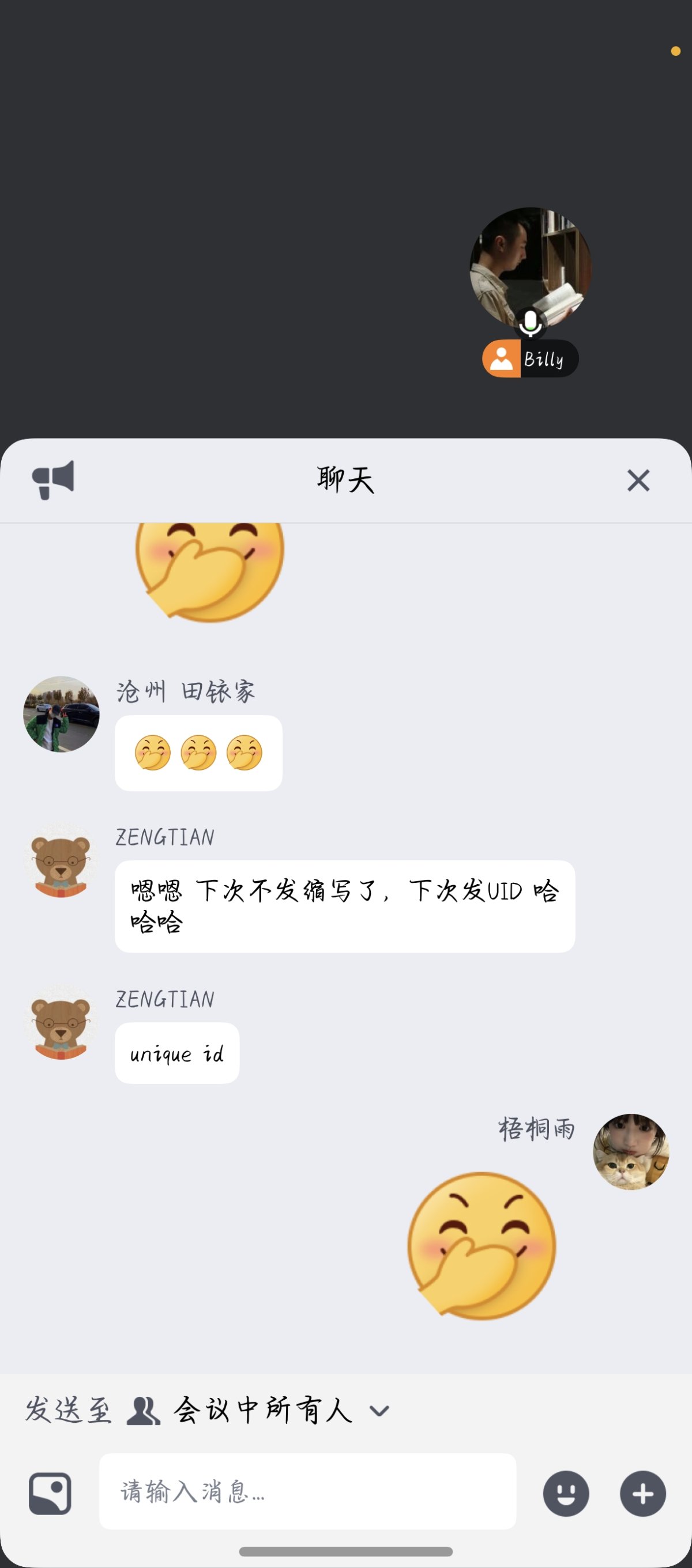The image size is (692, 1568).
Task: Tap the home indicator bar at bottom
Action: click(x=346, y=1551)
